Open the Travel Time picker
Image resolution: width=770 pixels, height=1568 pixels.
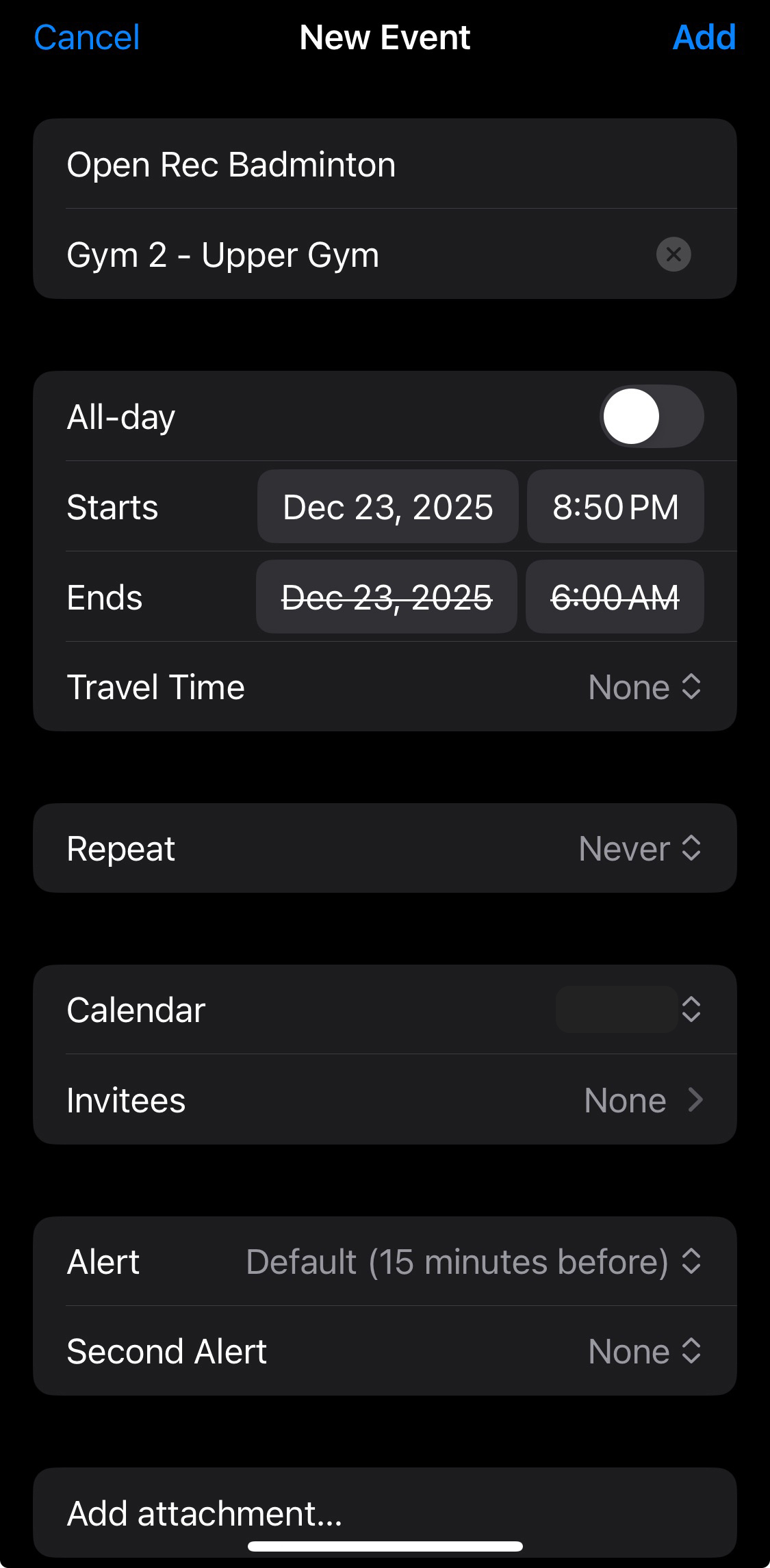click(x=644, y=687)
